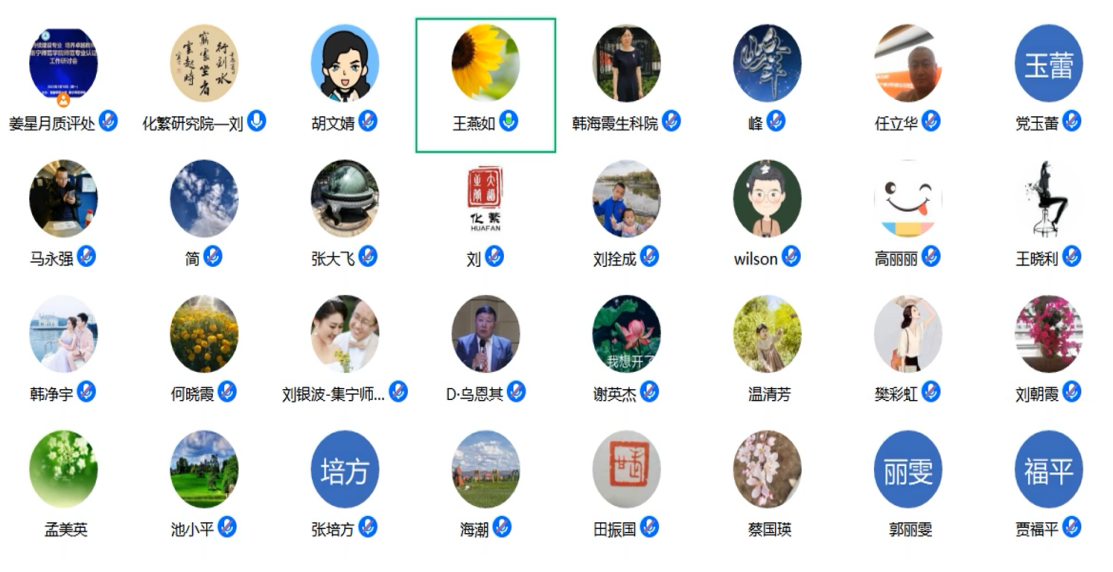Tap participant 姜星月质评处
Image resolution: width=1113 pixels, height=572 pixels.
click(x=64, y=63)
